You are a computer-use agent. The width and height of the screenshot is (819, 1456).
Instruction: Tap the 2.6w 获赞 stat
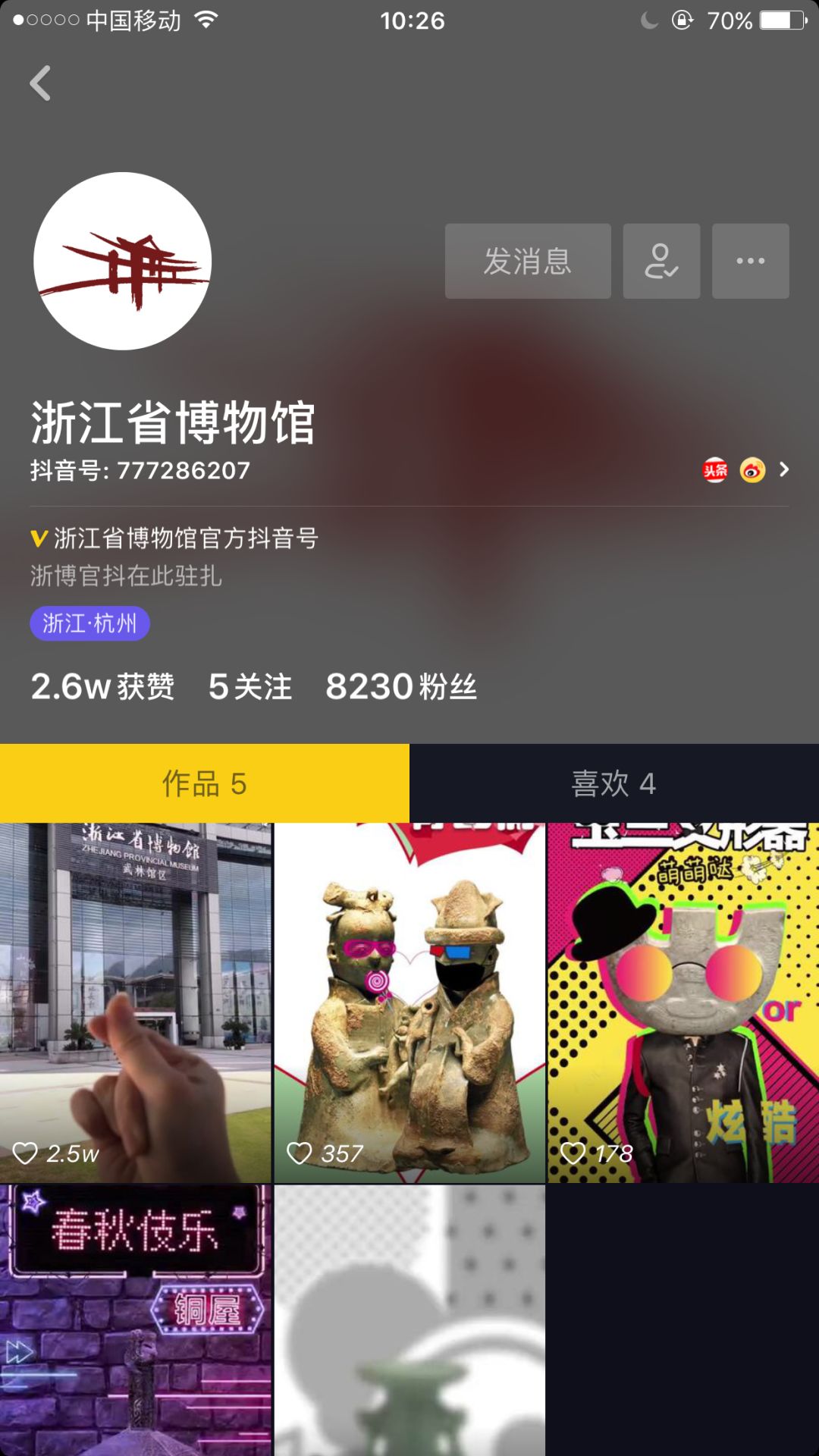(x=102, y=687)
